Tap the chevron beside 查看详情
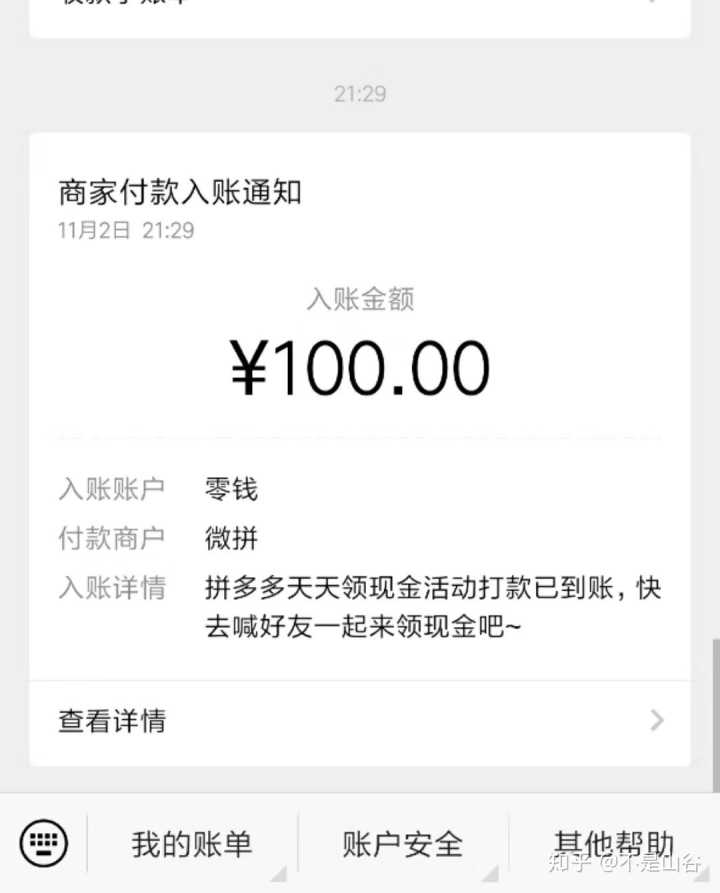Viewport: 720px width, 893px height. tap(657, 720)
